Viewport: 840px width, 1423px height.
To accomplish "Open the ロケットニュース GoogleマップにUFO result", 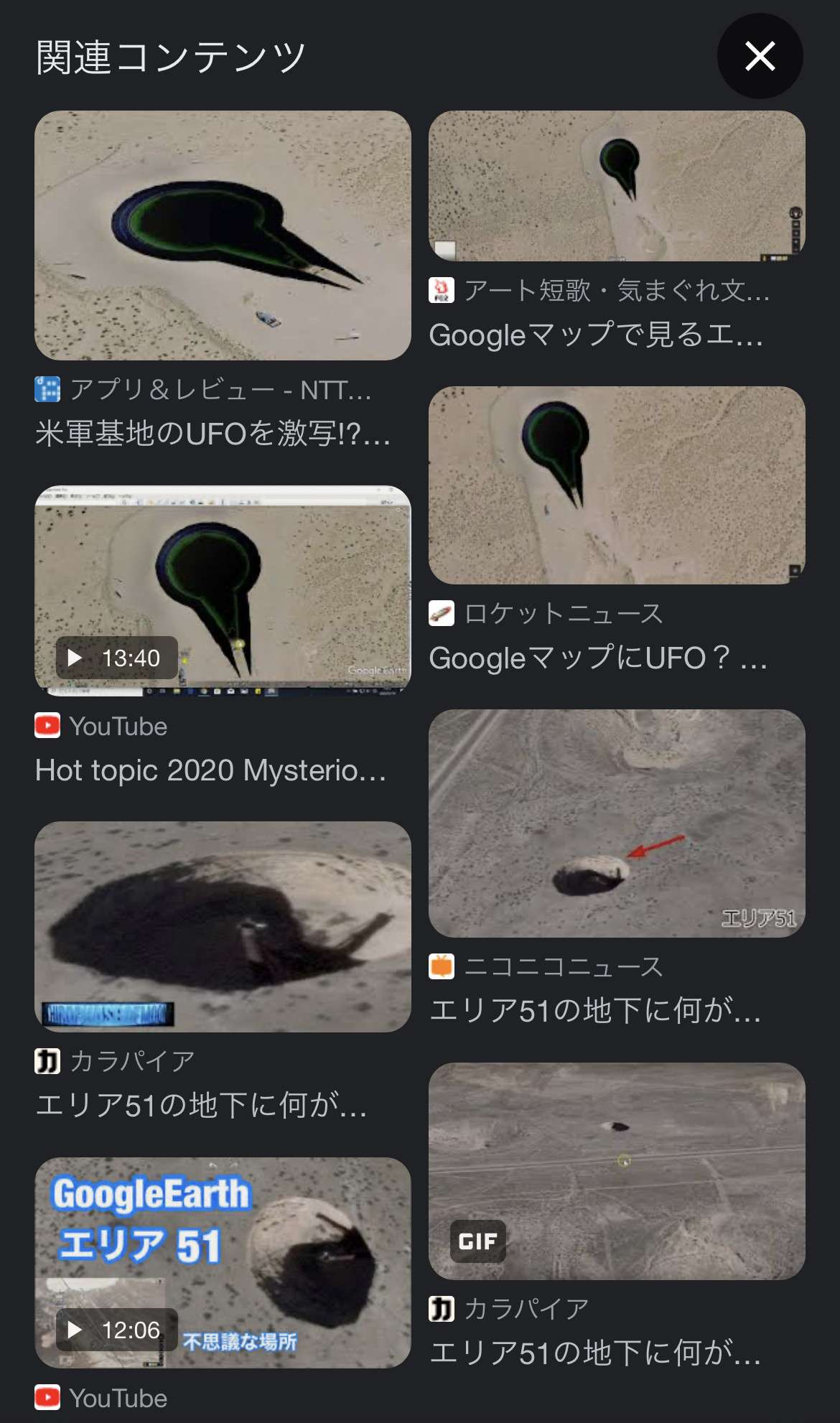I will click(x=617, y=485).
